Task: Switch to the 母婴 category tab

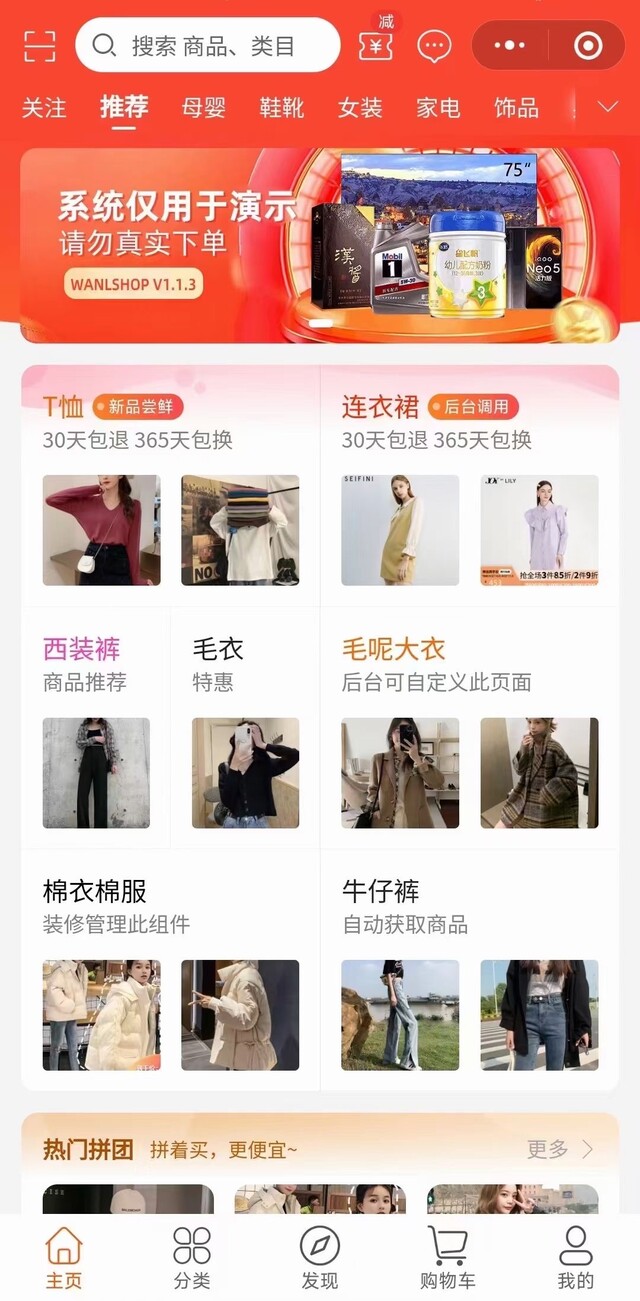Action: 203,107
